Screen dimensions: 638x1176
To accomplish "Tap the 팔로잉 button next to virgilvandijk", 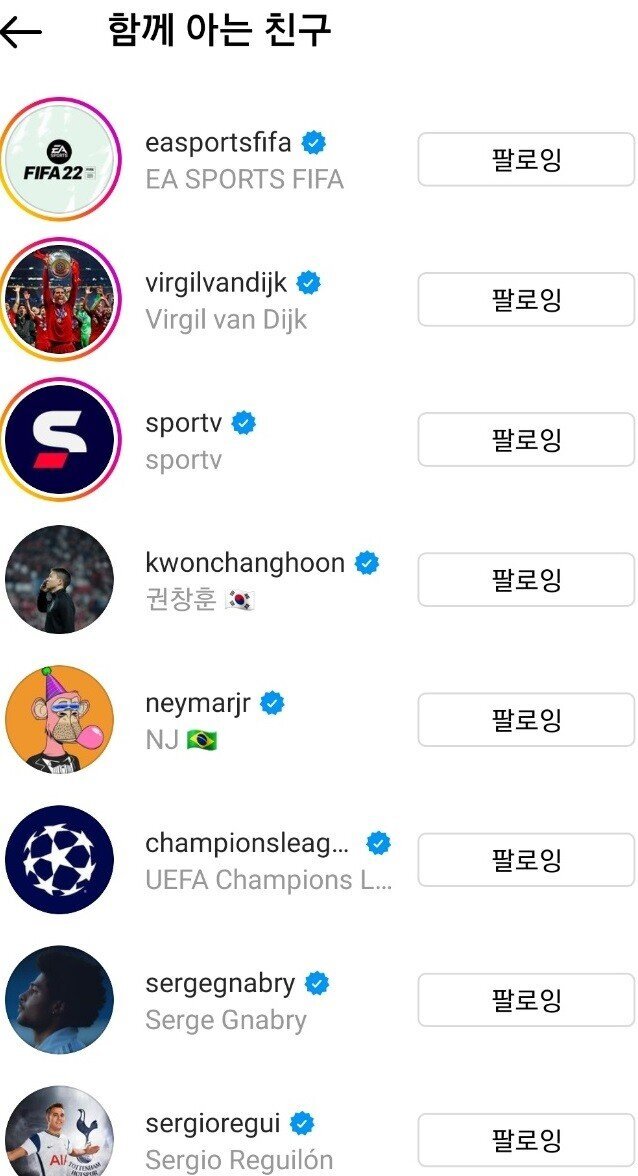I will click(526, 299).
